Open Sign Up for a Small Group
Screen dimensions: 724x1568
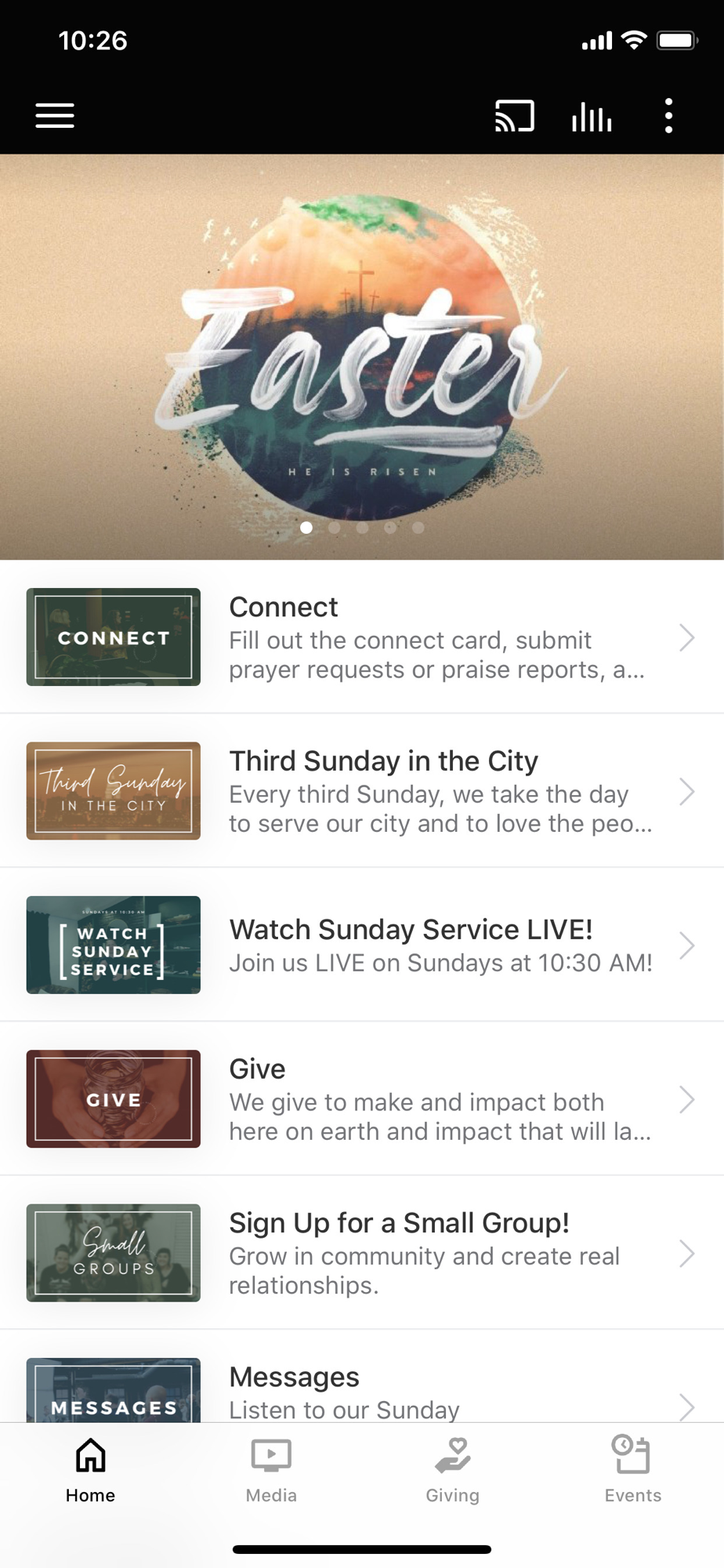coord(362,1253)
